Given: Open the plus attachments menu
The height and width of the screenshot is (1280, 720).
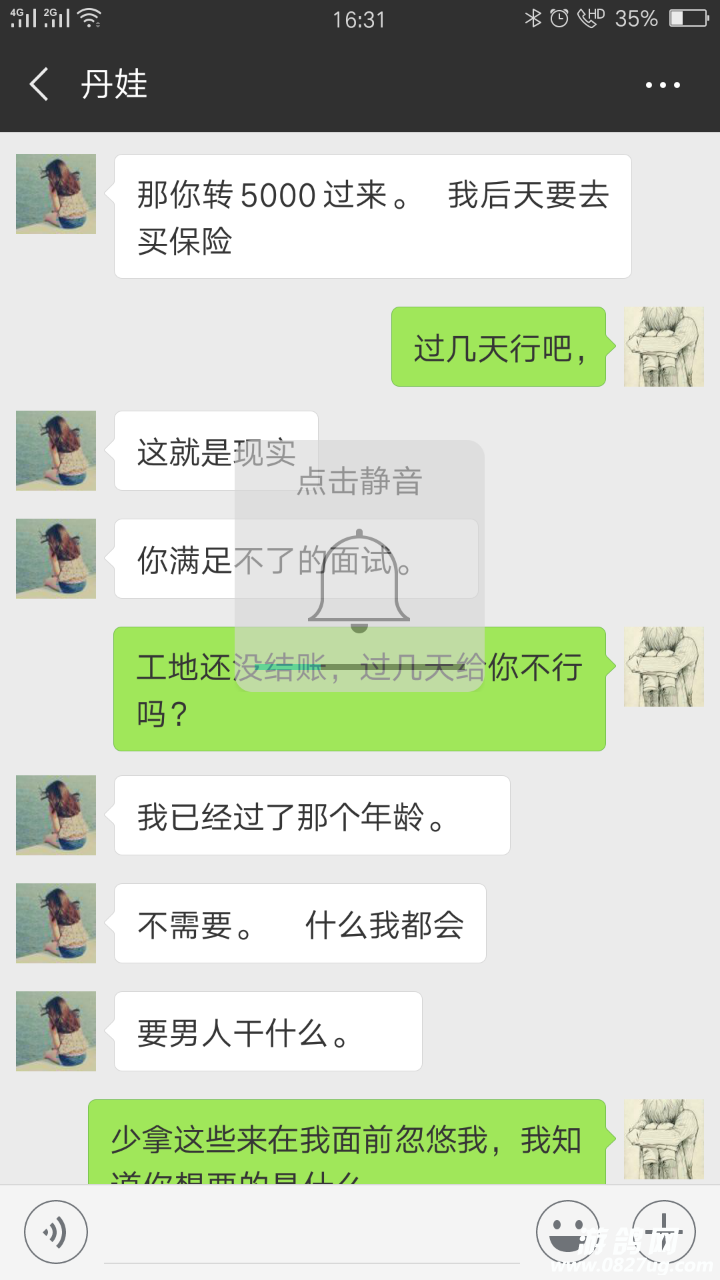Looking at the screenshot, I should (663, 1232).
